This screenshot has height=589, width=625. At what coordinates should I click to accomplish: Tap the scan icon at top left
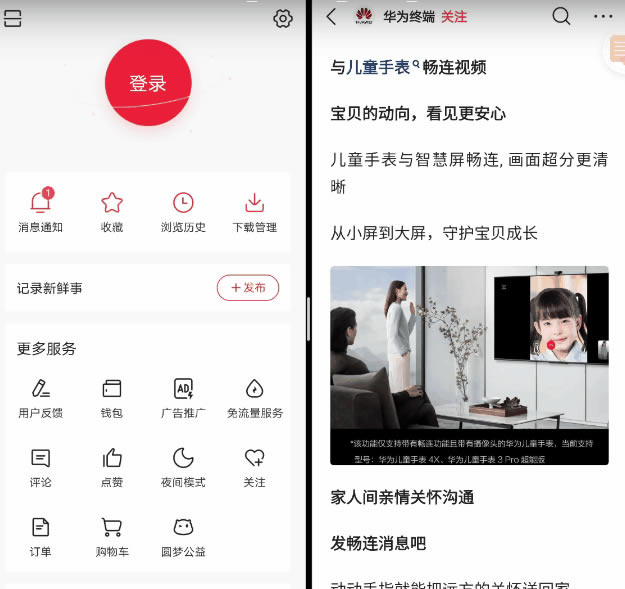12,19
